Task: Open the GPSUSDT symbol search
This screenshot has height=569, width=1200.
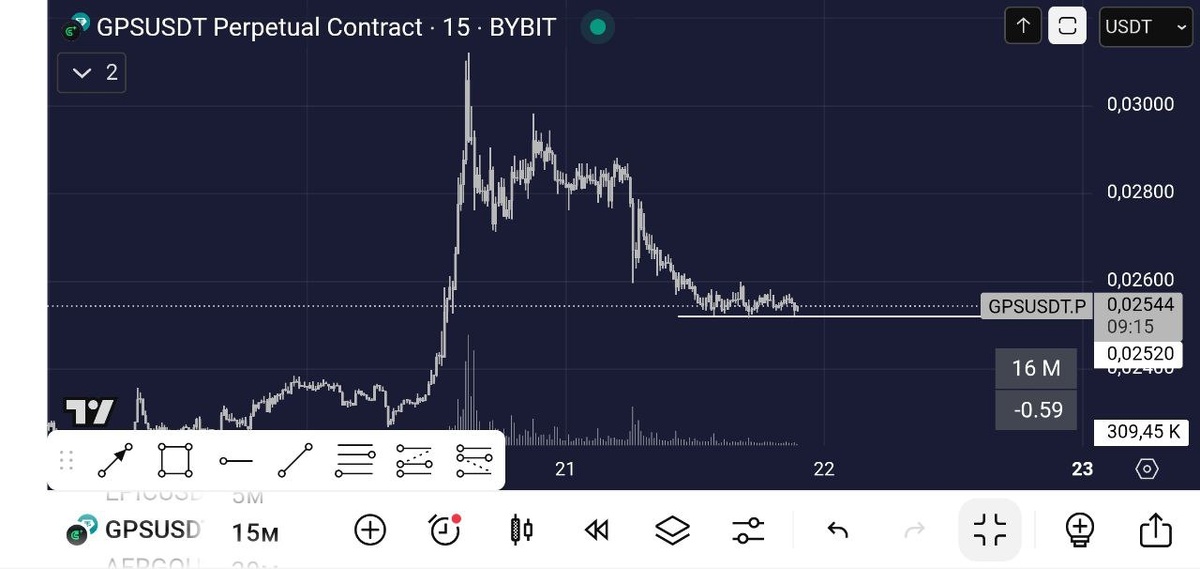Action: [x=135, y=530]
